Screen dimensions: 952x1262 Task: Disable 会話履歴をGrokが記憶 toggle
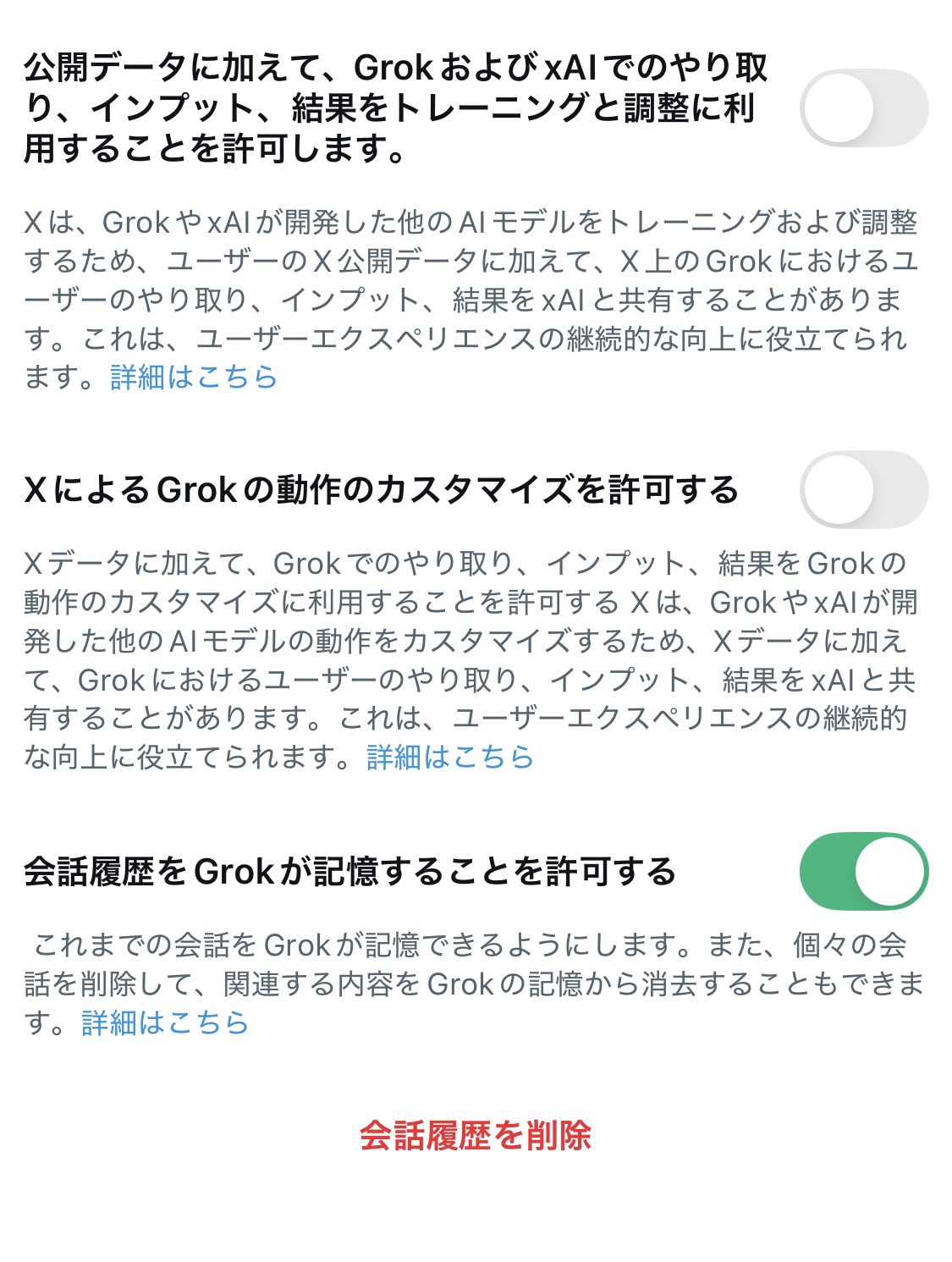tap(863, 871)
